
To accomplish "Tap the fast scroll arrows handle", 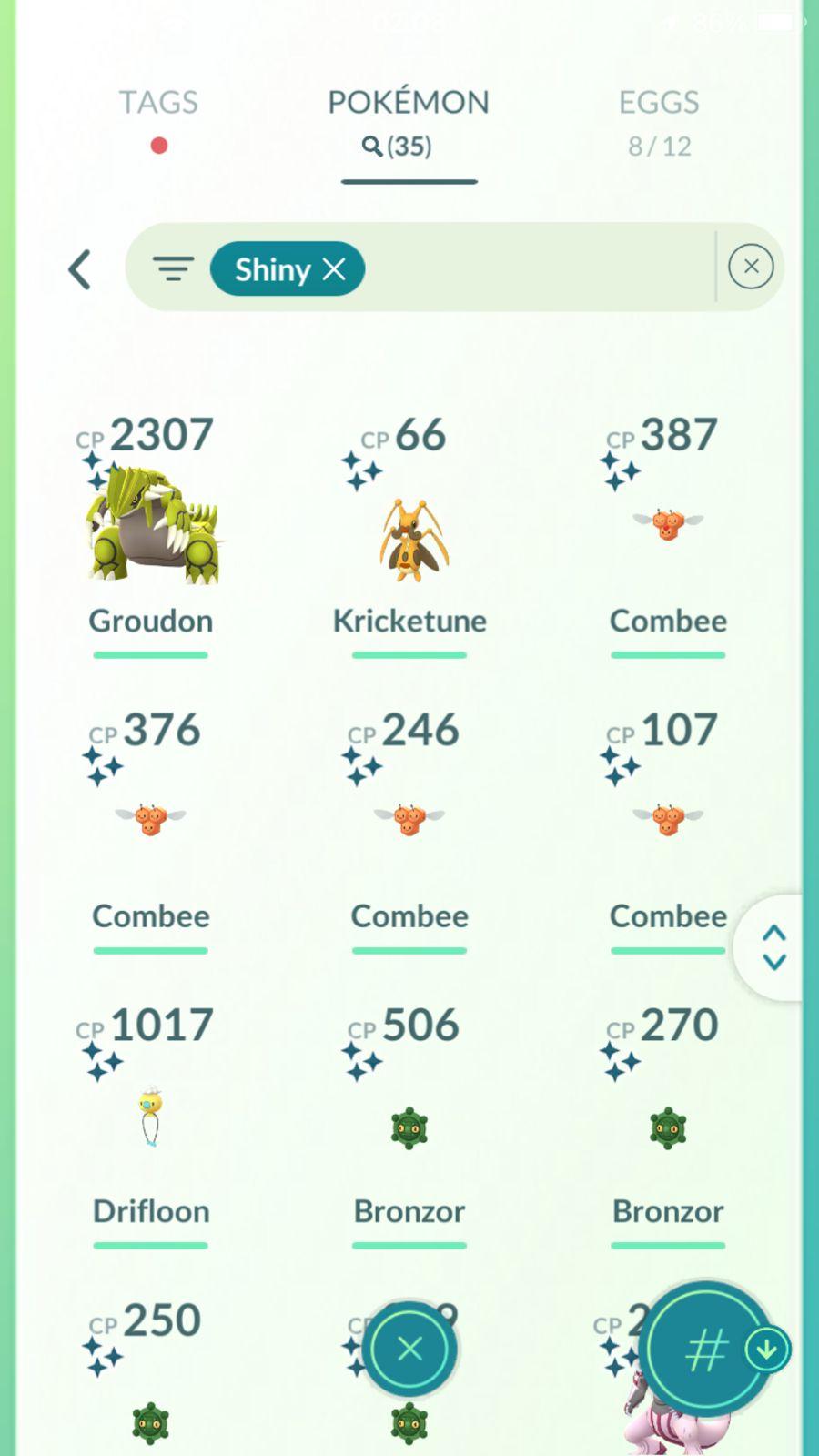I will [x=773, y=947].
